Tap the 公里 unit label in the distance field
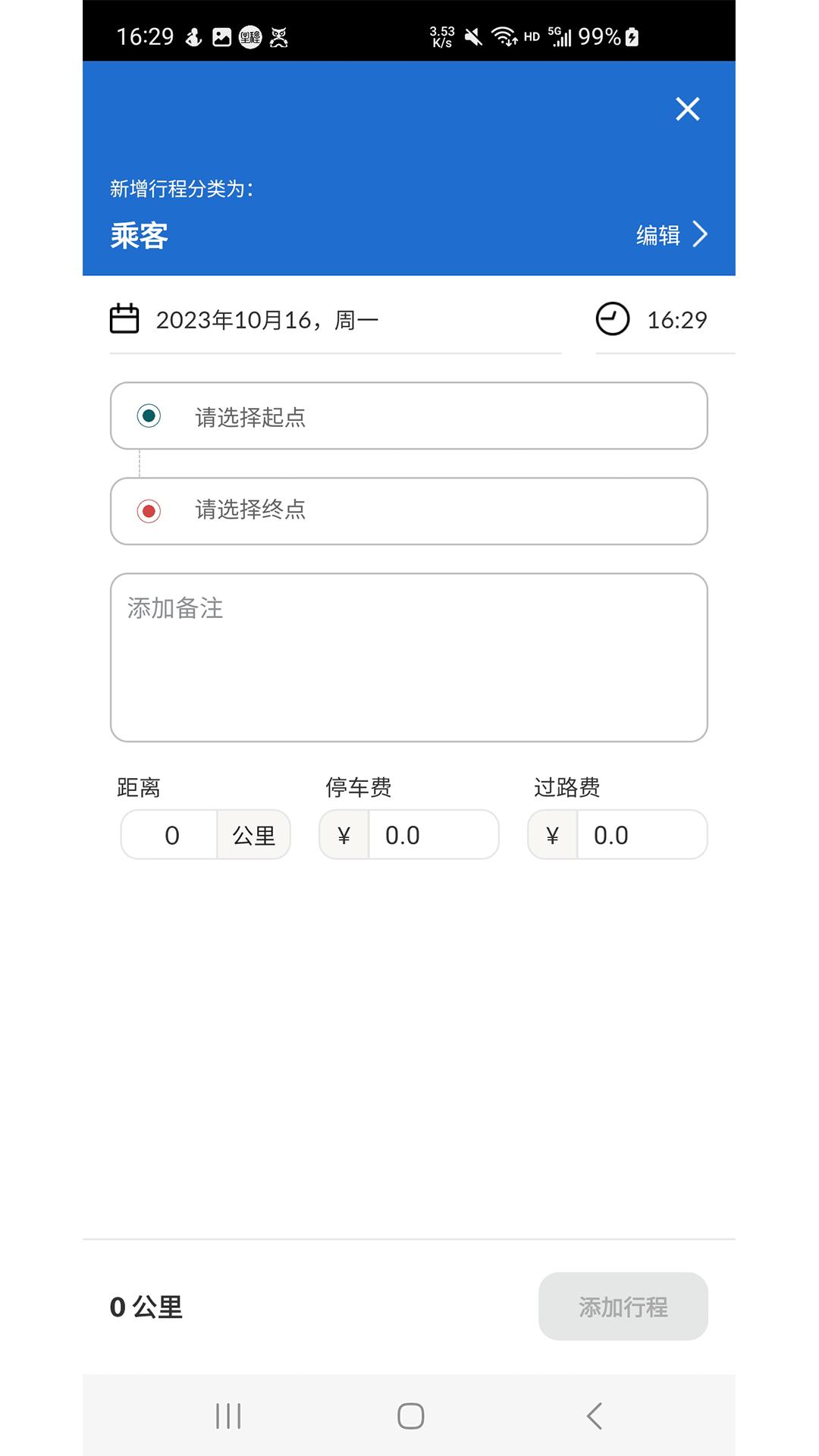 pyautogui.click(x=253, y=834)
